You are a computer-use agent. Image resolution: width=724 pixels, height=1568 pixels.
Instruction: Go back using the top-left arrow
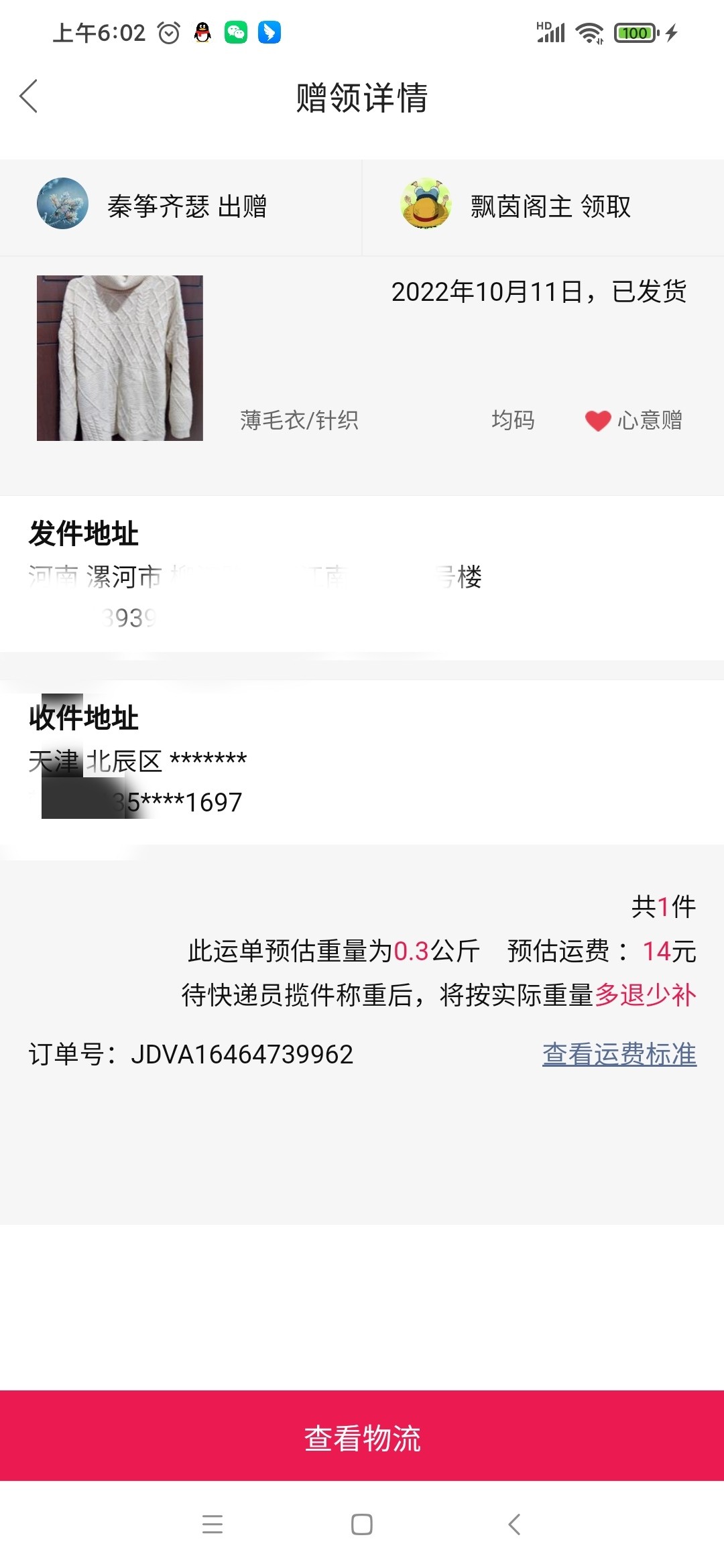[29, 96]
